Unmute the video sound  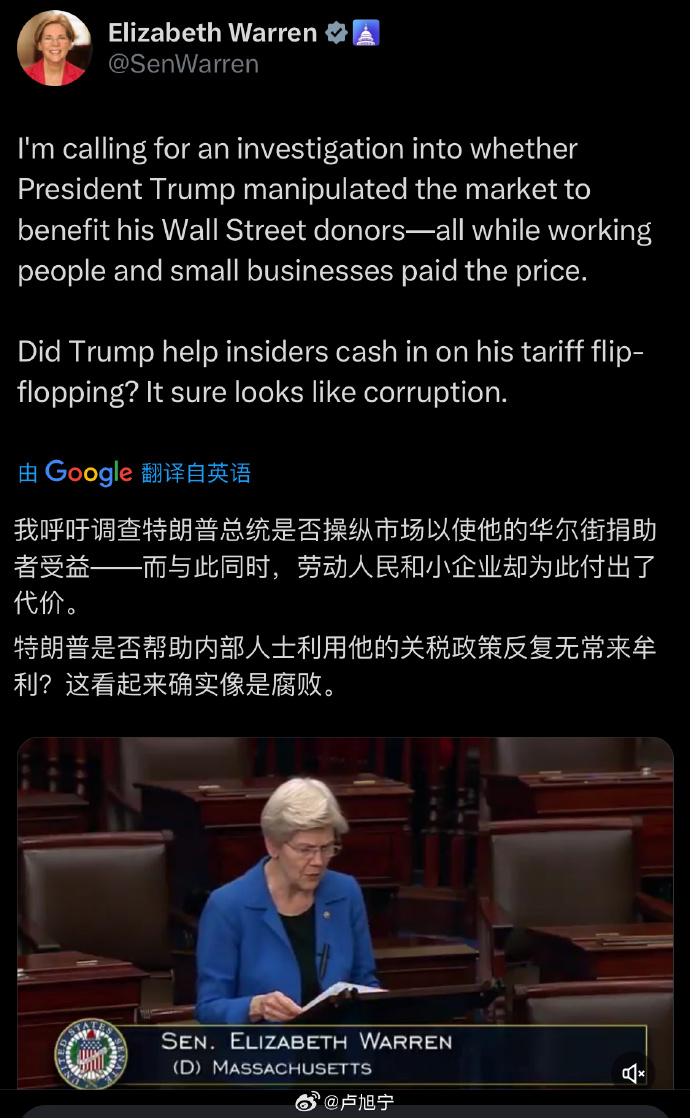[x=633, y=1073]
